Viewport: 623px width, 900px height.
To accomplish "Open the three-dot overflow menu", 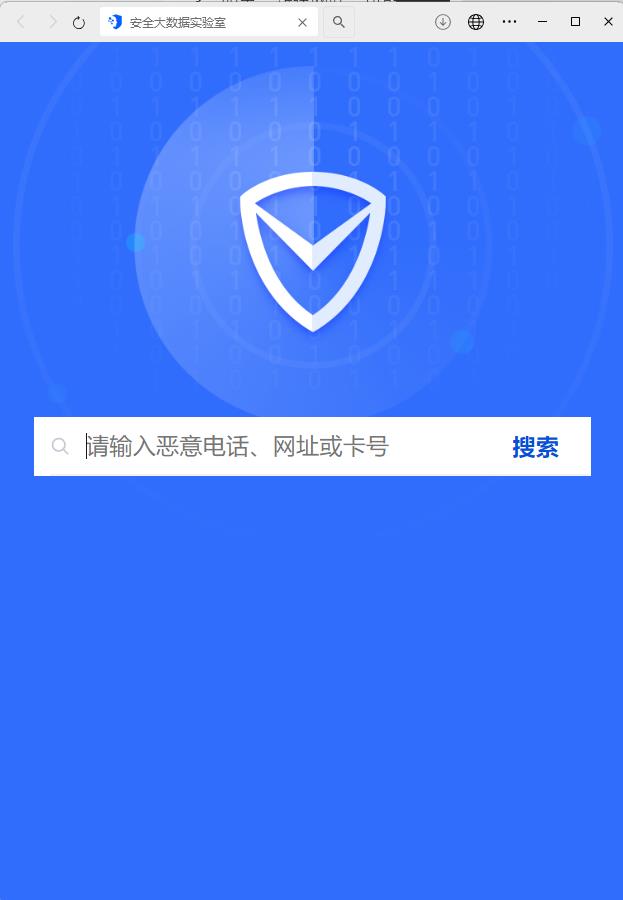I will point(509,22).
